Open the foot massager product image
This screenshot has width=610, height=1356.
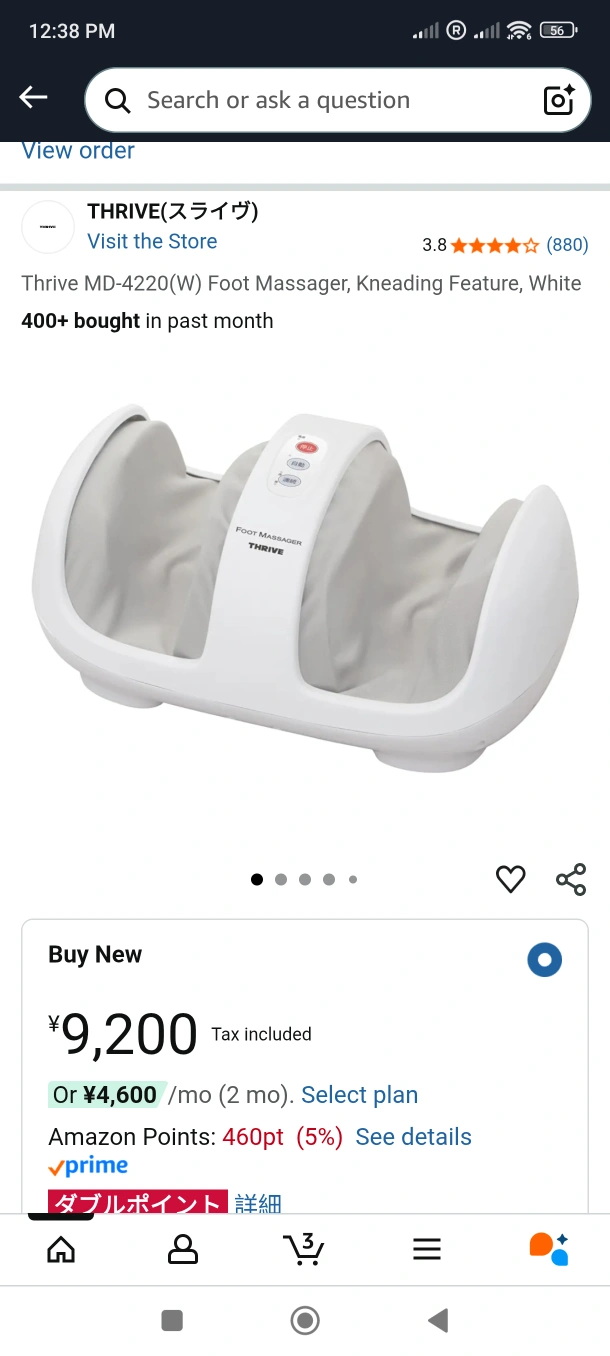(305, 590)
